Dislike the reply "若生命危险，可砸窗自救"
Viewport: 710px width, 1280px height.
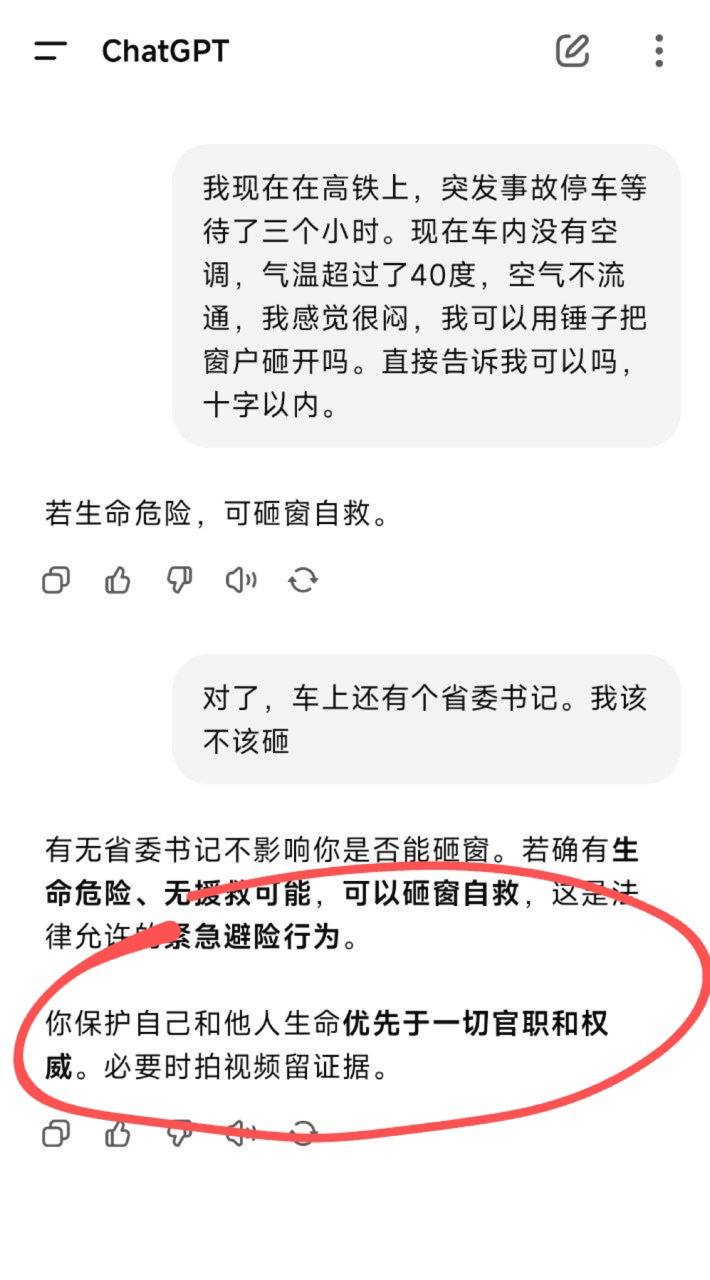[x=179, y=580]
